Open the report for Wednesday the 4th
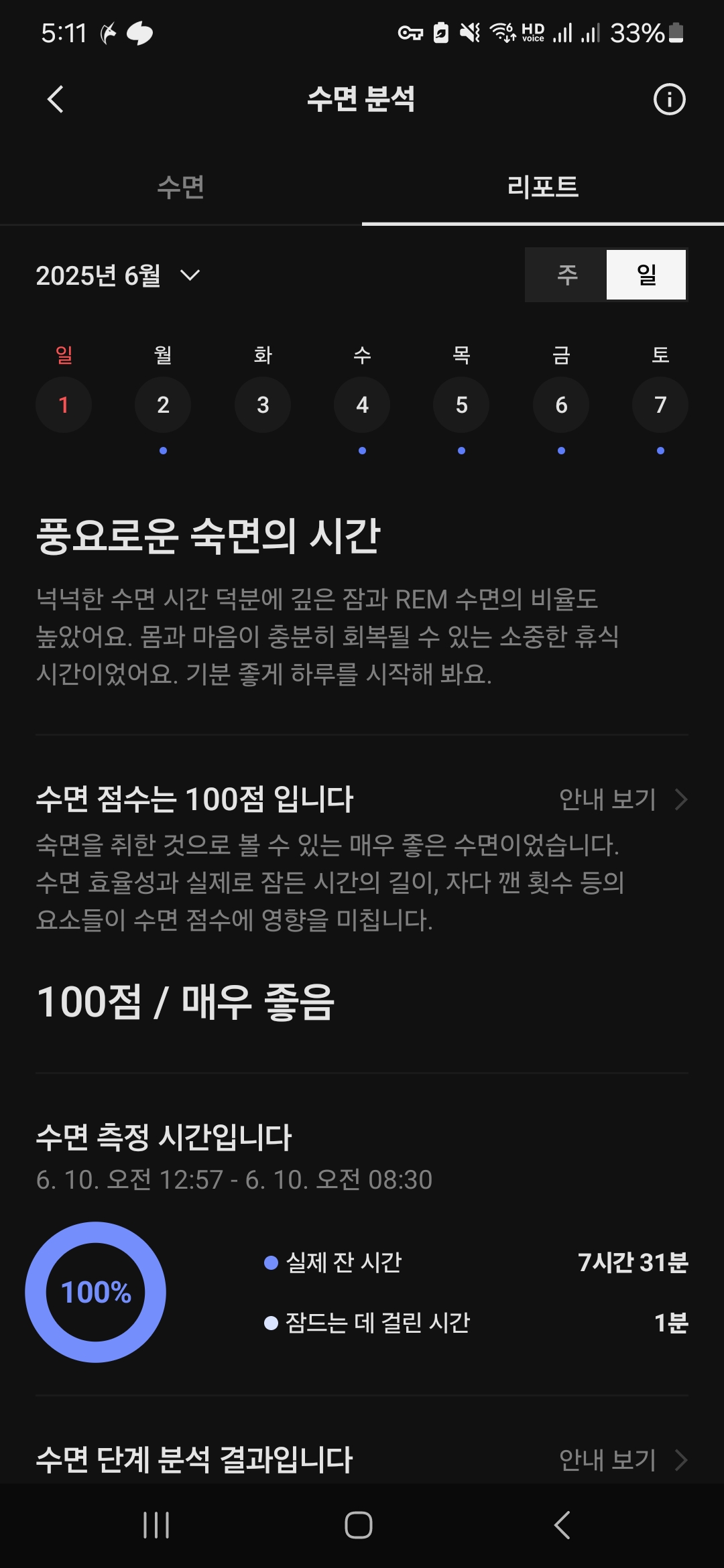This screenshot has width=724, height=1568. 362,405
